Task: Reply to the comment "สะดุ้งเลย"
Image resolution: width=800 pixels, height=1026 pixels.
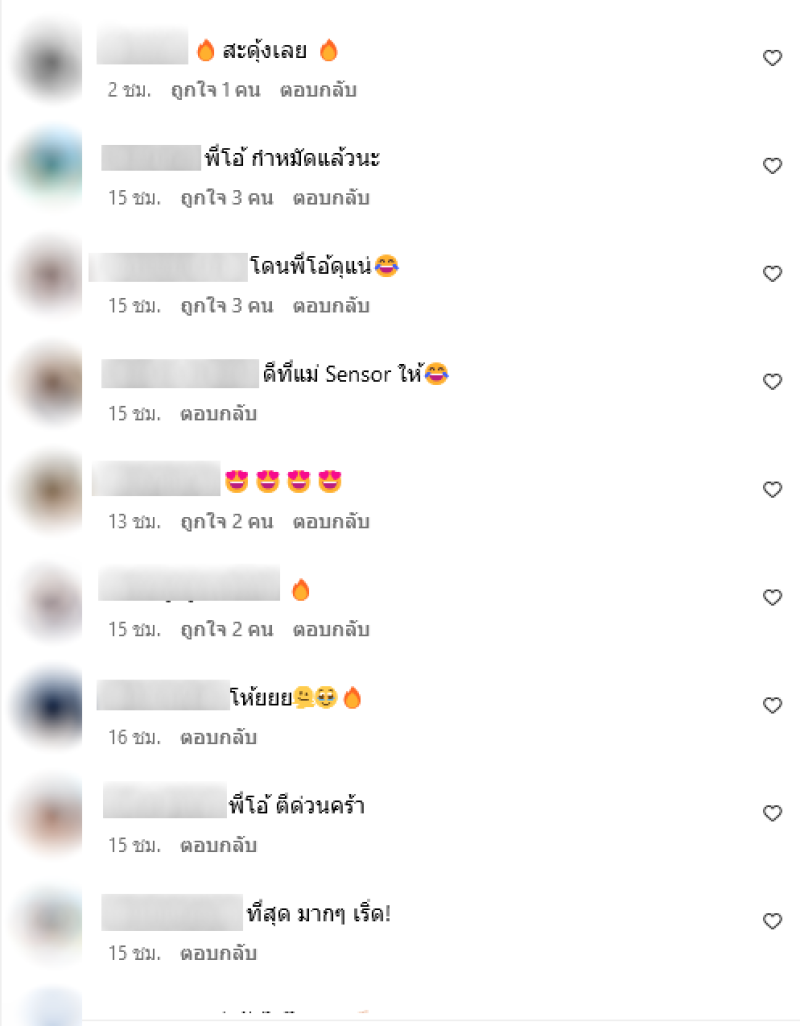Action: pyautogui.click(x=318, y=90)
